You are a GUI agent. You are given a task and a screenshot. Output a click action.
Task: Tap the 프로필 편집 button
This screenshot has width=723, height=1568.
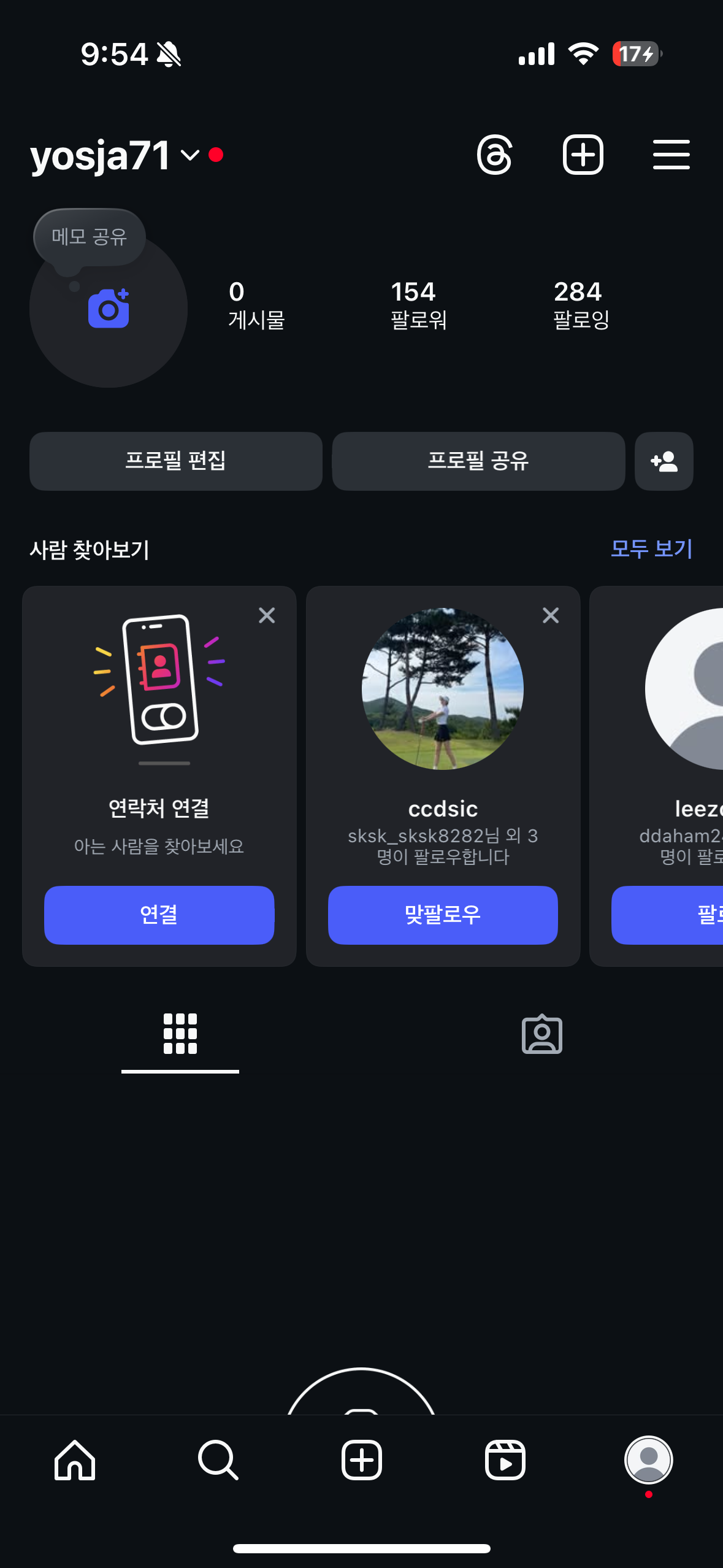[176, 461]
